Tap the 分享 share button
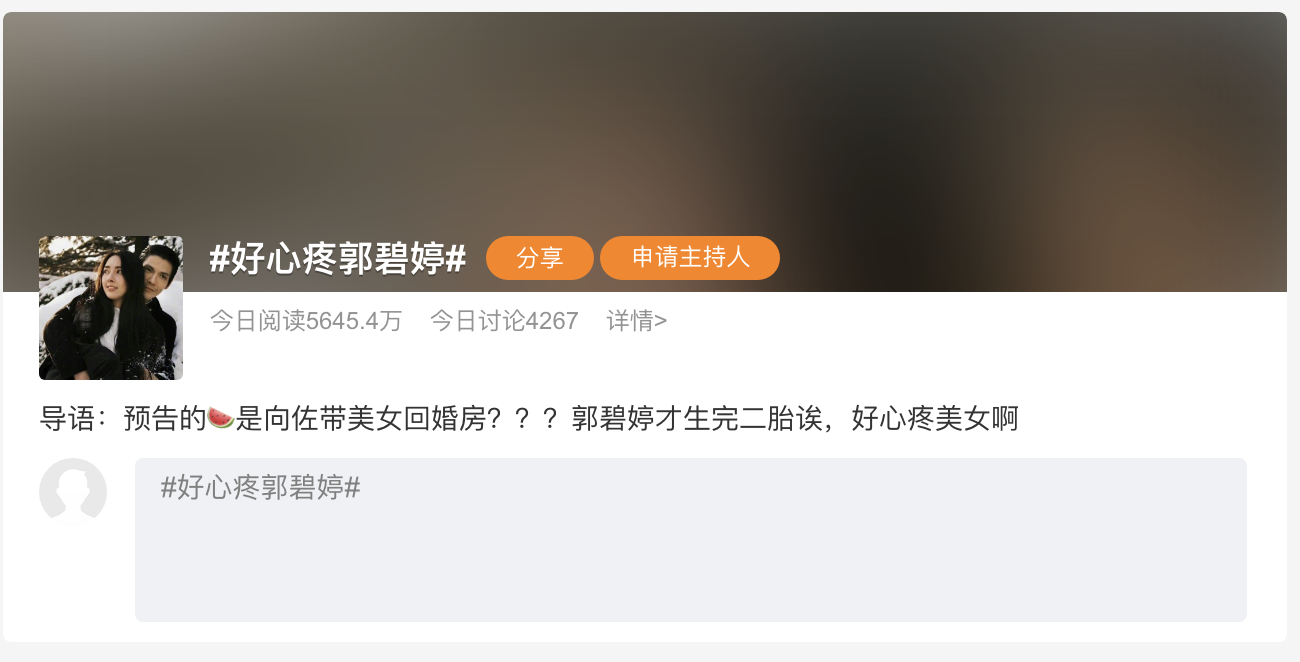The height and width of the screenshot is (662, 1300). point(540,258)
